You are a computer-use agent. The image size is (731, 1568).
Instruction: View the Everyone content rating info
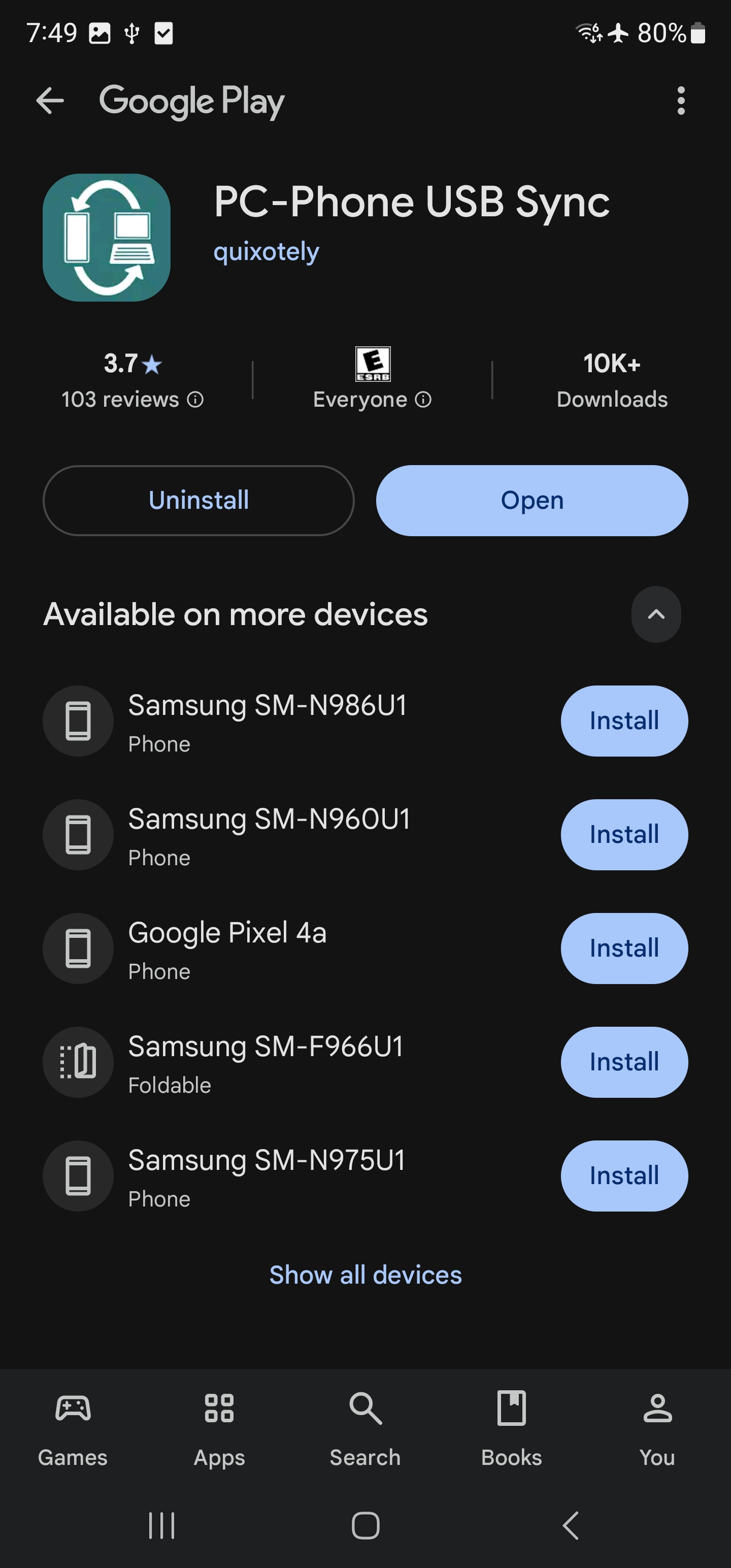[x=423, y=399]
